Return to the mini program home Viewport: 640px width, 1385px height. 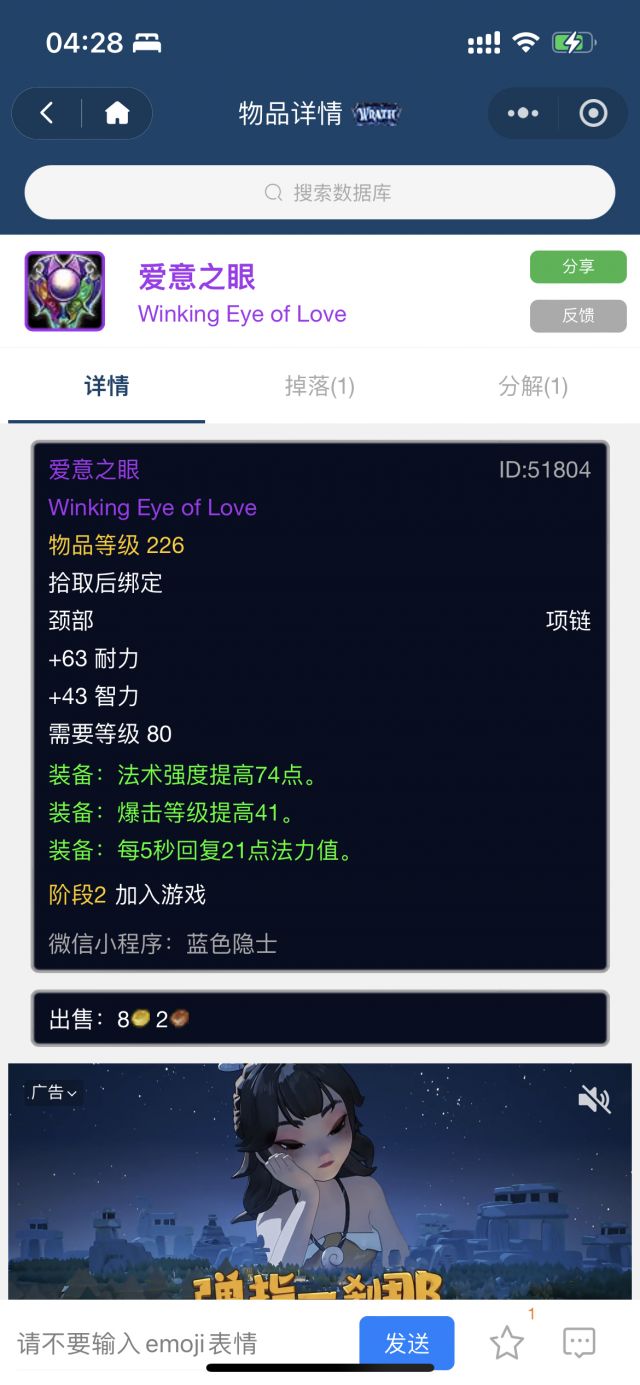click(x=117, y=113)
